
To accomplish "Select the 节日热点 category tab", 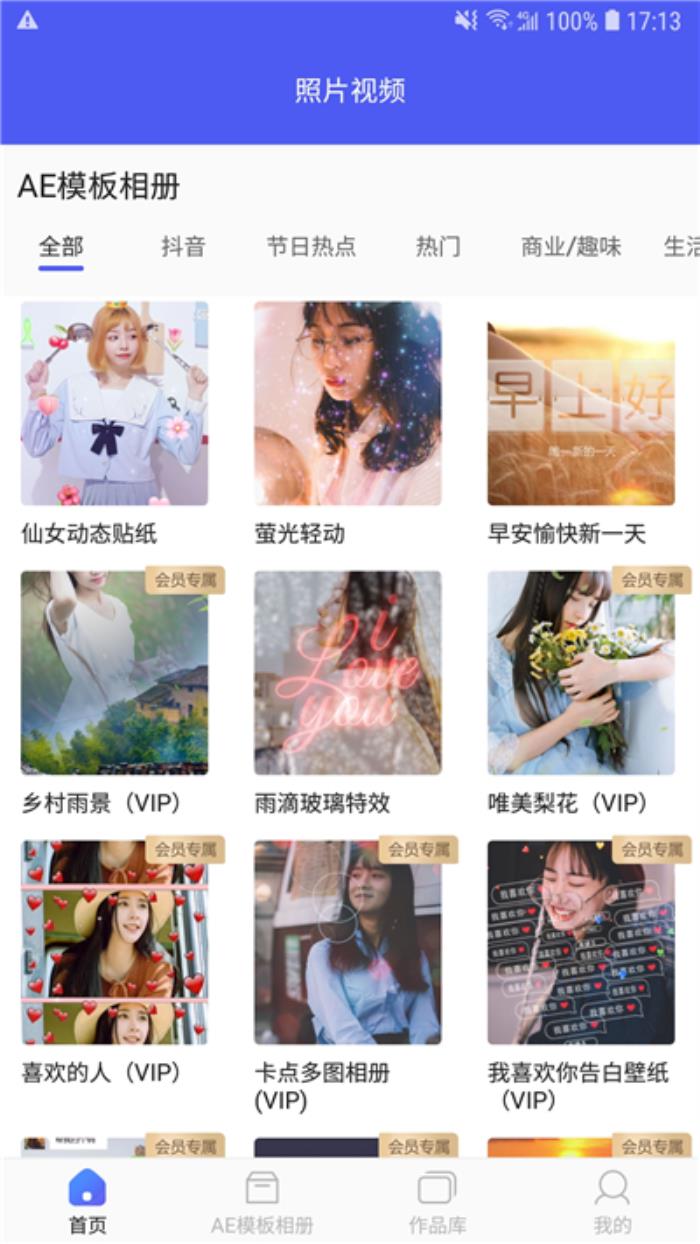I will pos(311,246).
